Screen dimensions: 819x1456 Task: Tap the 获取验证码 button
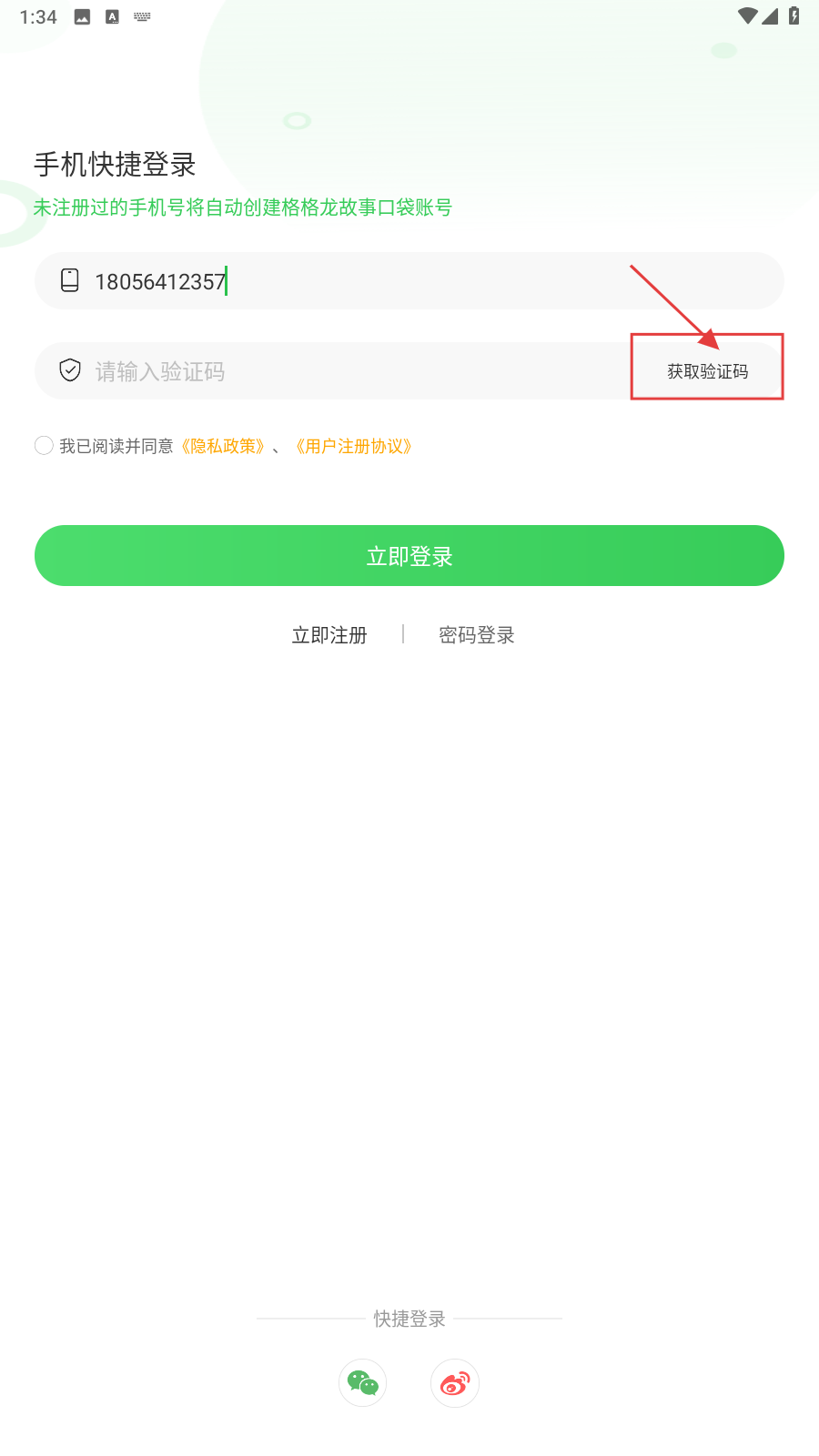click(x=707, y=371)
